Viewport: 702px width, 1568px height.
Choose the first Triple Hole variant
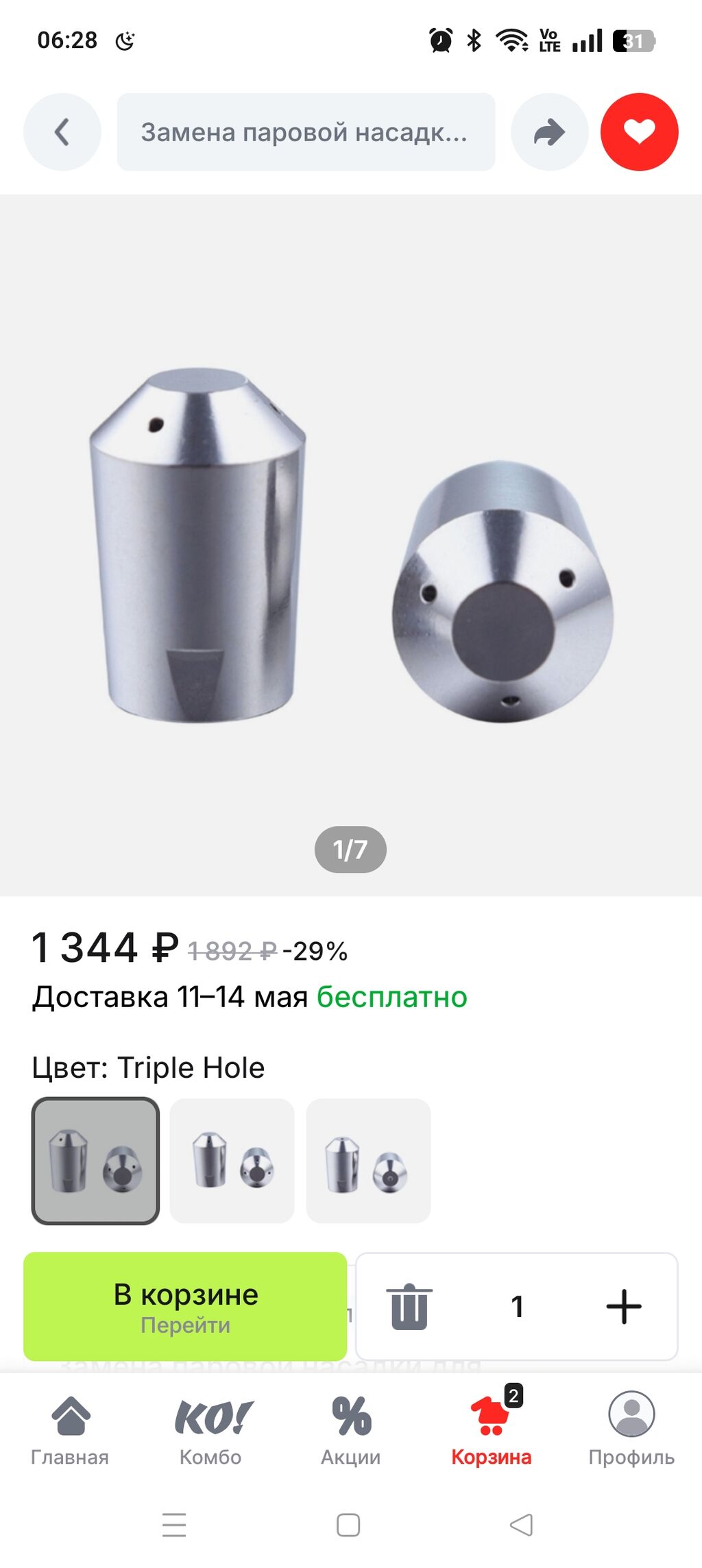[95, 1160]
